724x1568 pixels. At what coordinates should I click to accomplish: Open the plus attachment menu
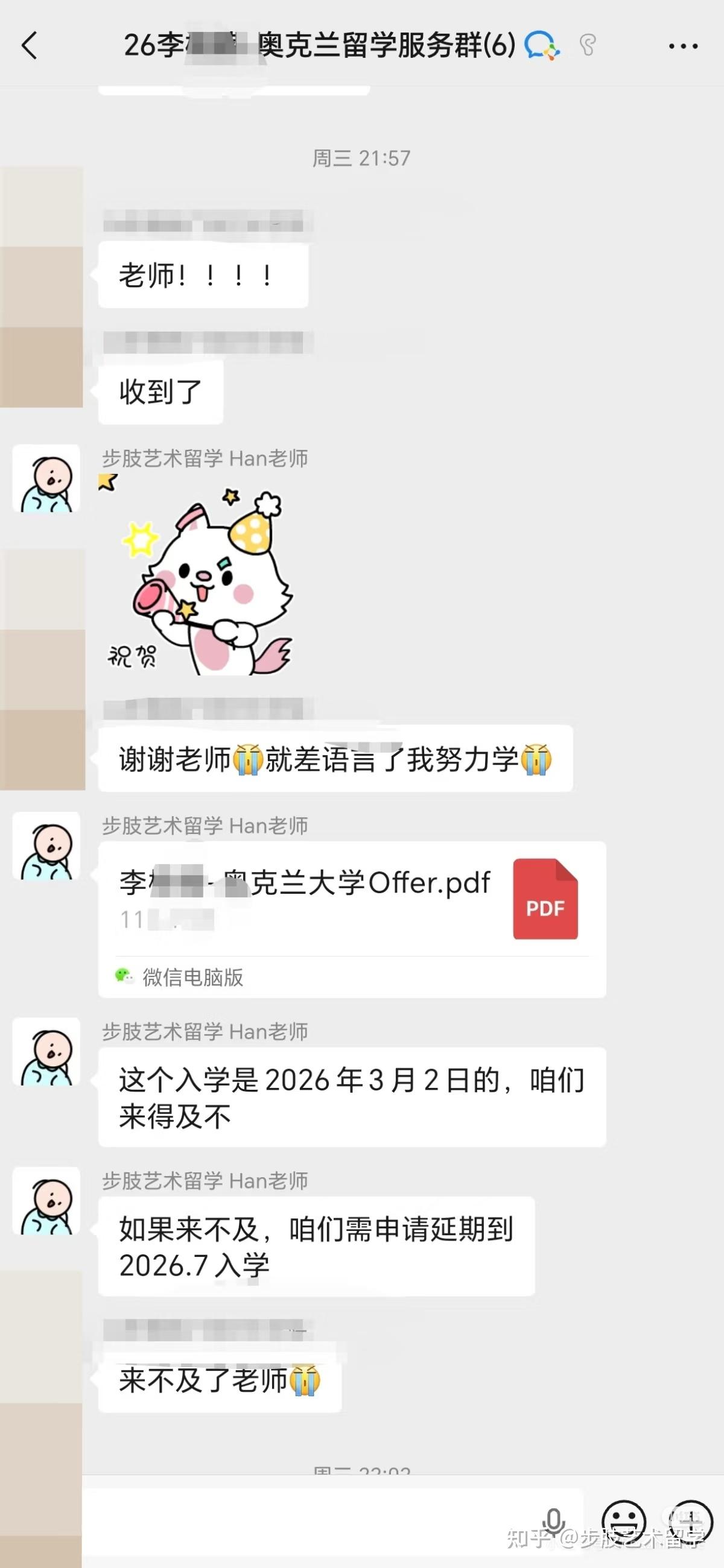(x=690, y=1520)
